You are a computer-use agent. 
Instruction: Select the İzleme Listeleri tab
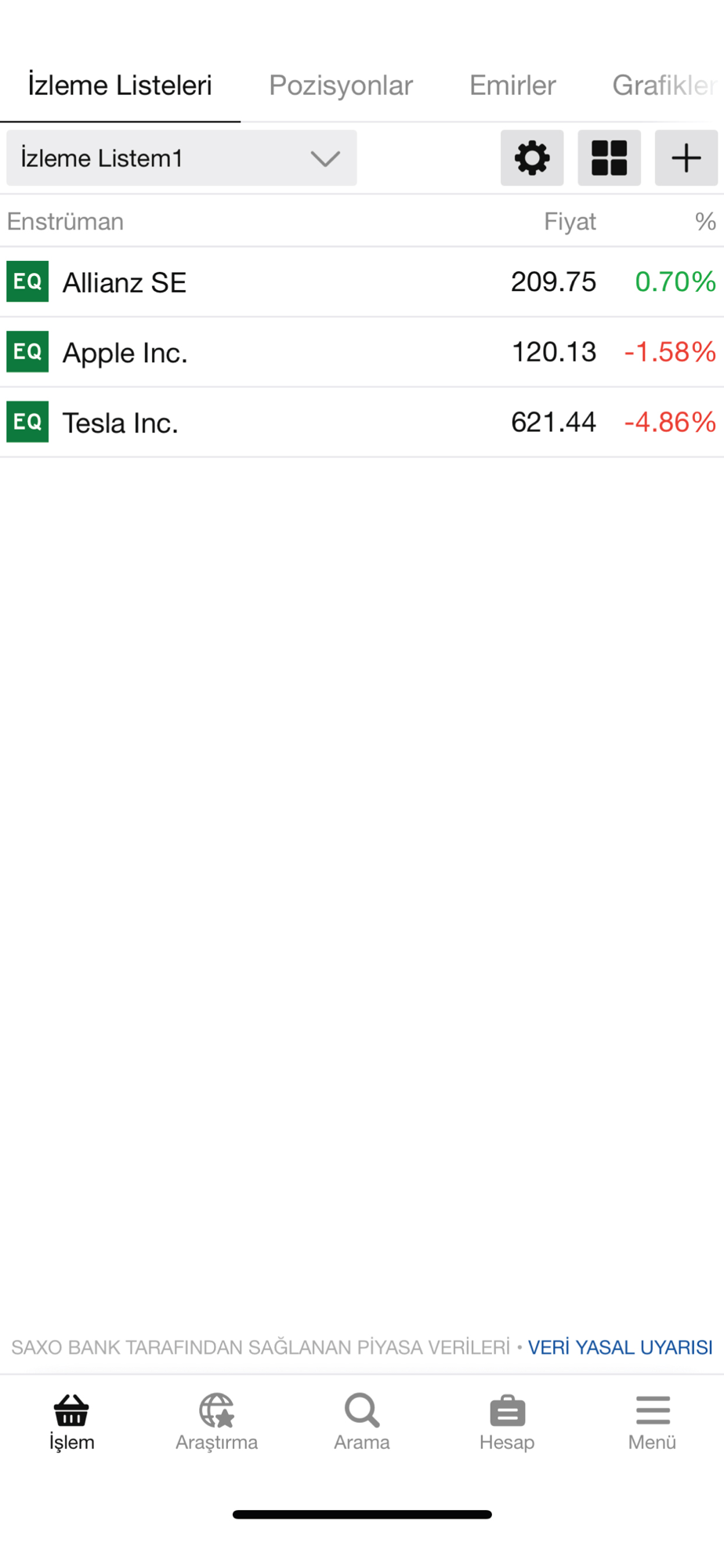120,85
